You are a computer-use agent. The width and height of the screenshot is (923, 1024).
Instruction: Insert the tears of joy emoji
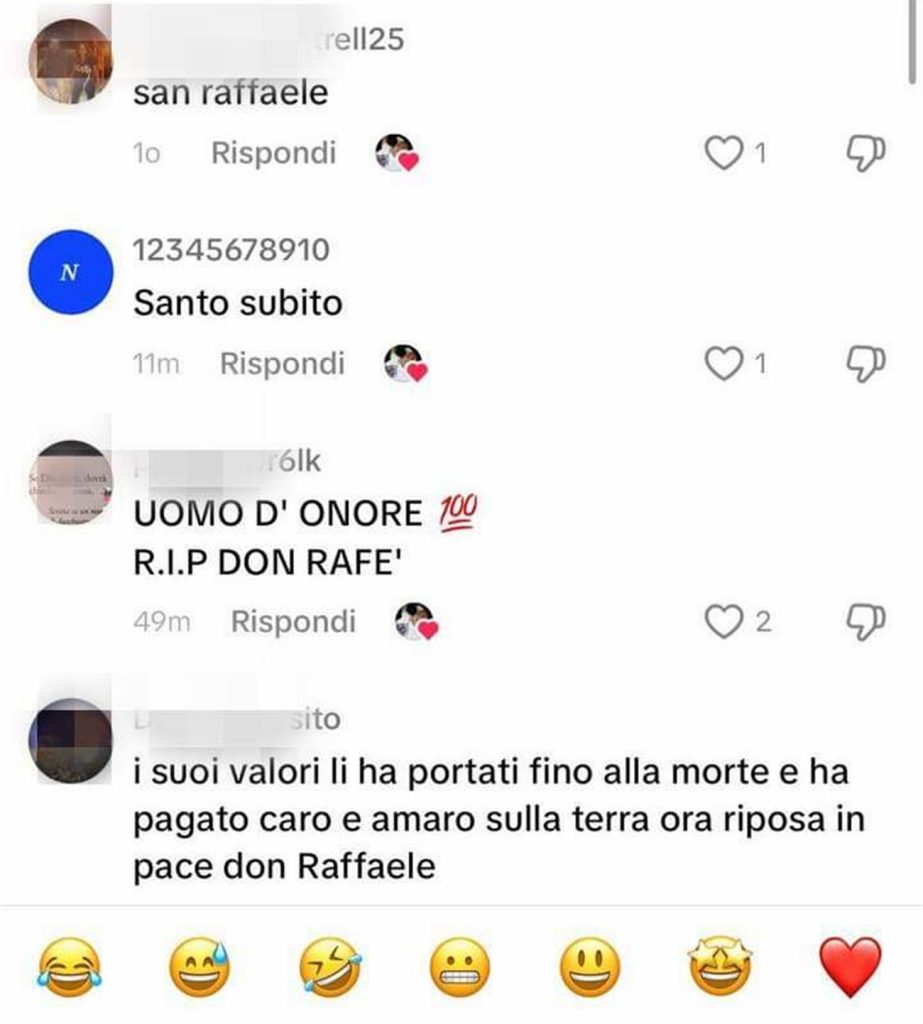point(66,968)
